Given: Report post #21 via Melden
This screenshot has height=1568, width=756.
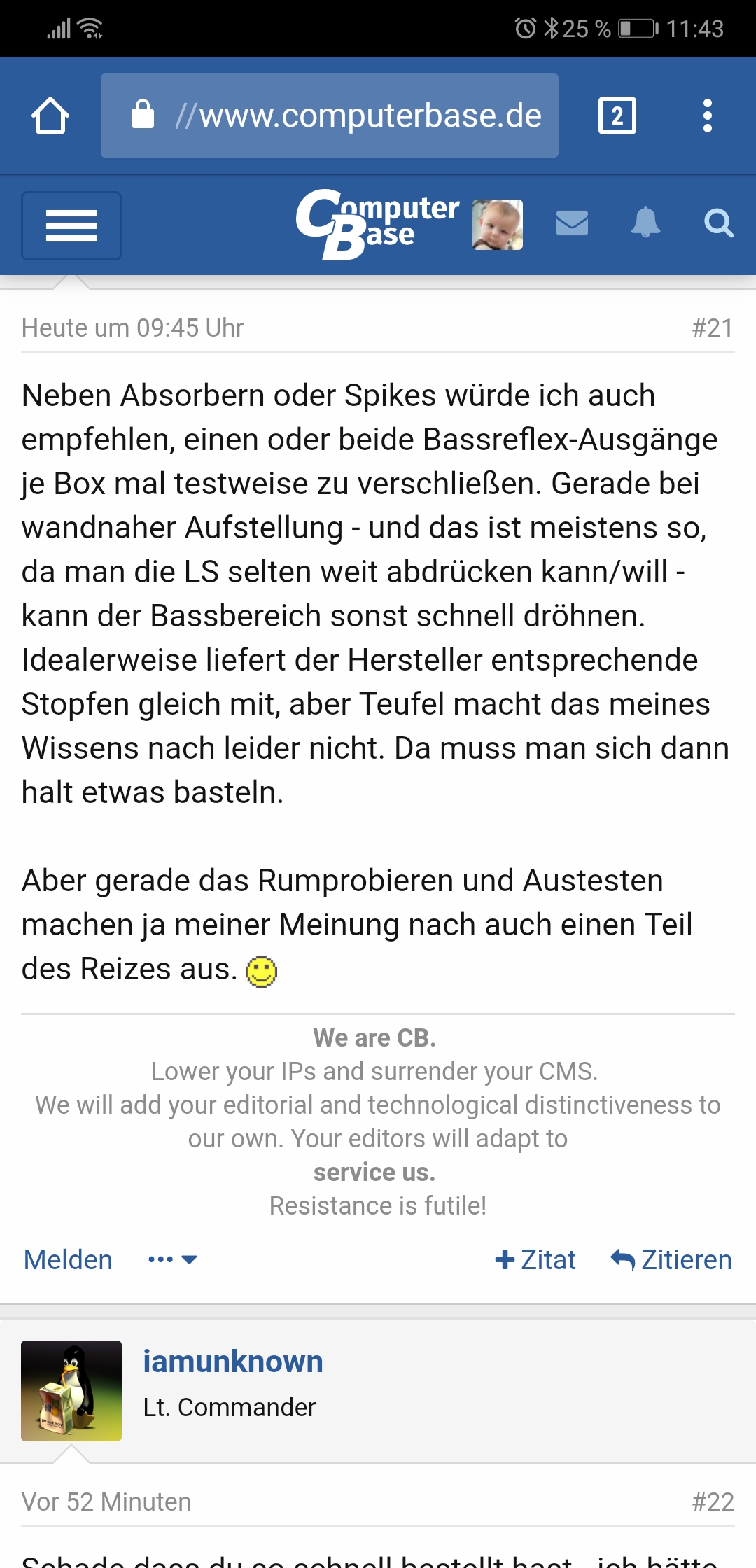Looking at the screenshot, I should pos(68,1259).
